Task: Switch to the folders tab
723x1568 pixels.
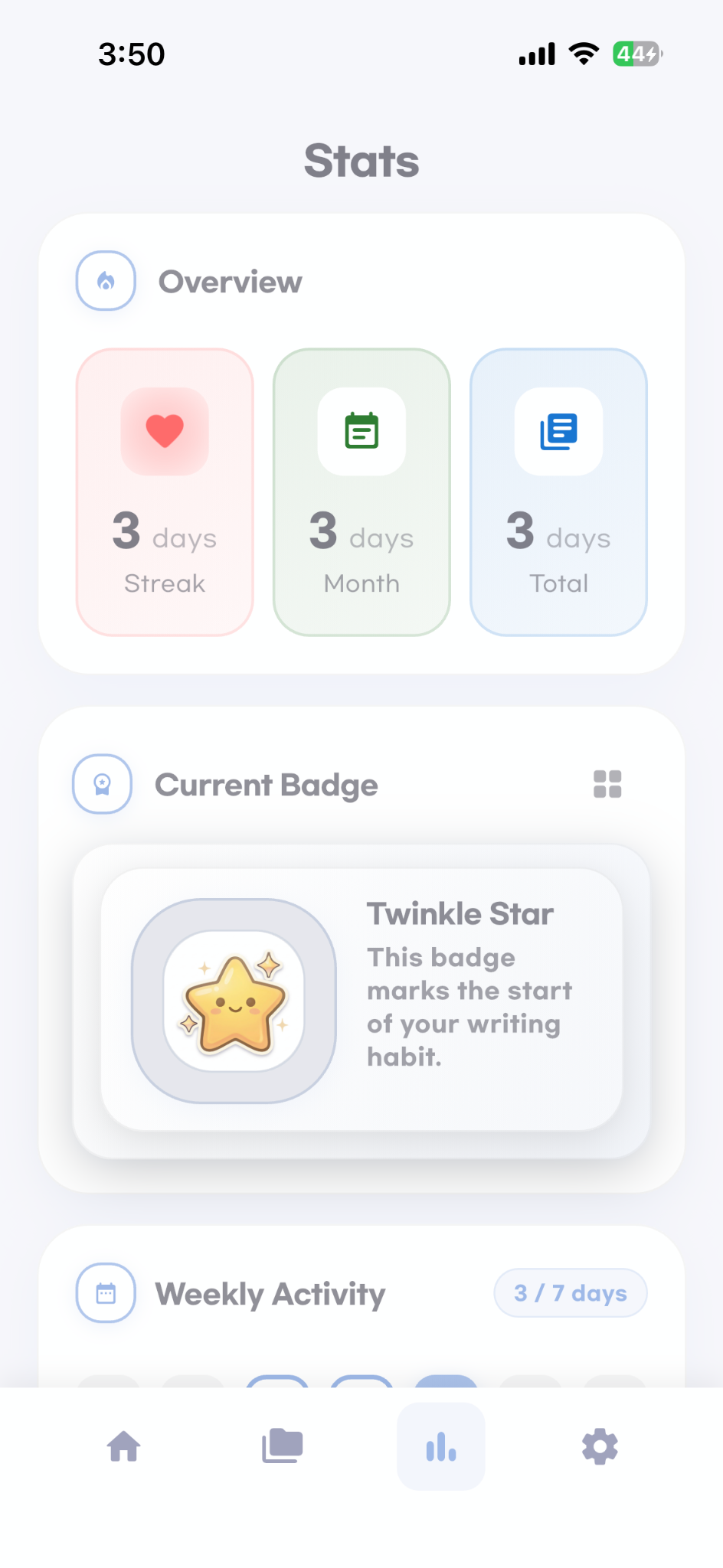Action: point(283,1446)
